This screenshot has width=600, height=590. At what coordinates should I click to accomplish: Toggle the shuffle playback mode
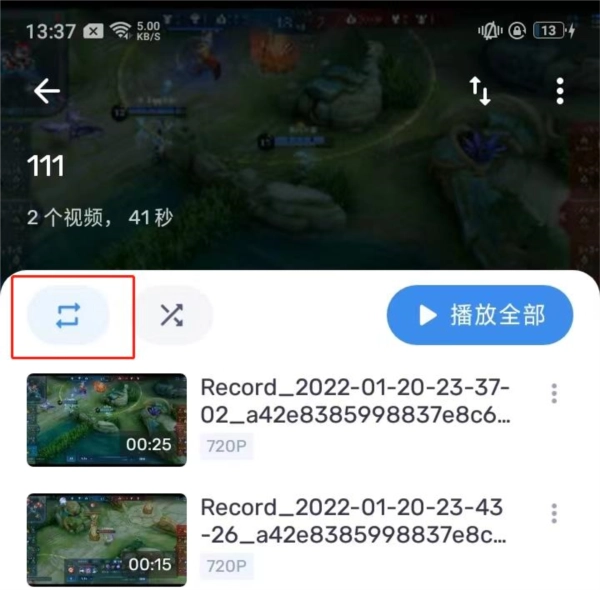(172, 316)
